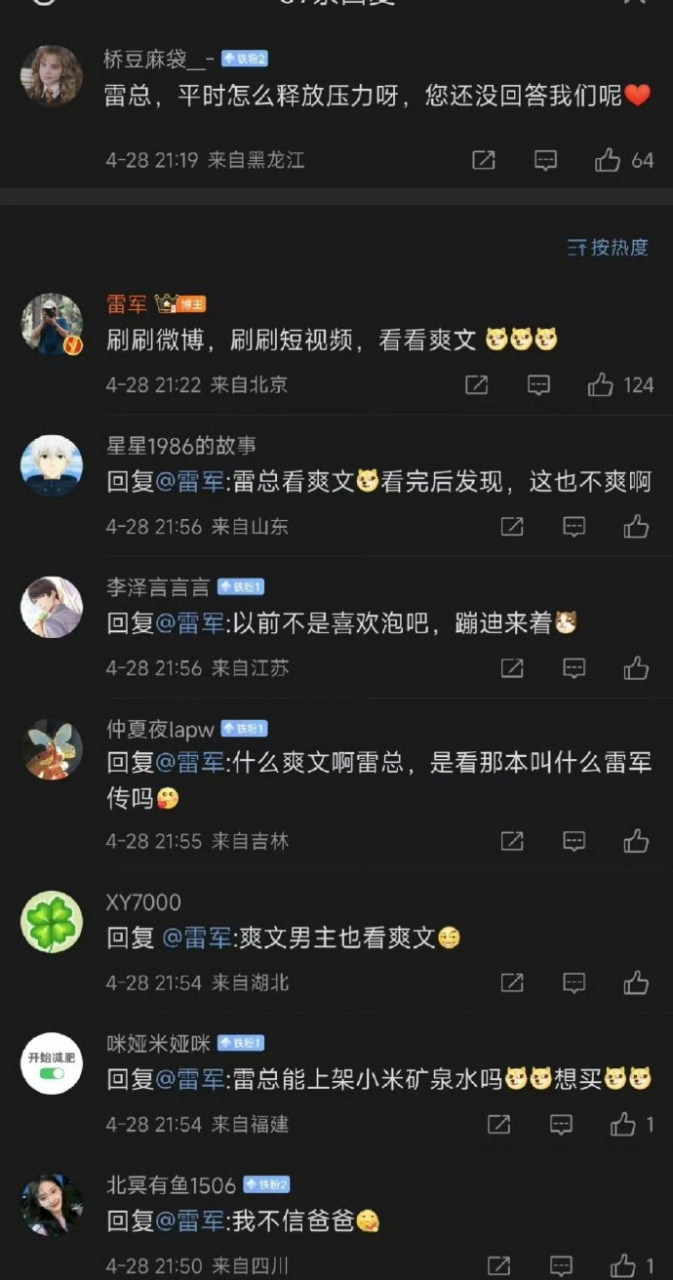This screenshot has width=673, height=1280.
Task: Share the reply from 星星1986的故事
Action: click(512, 526)
